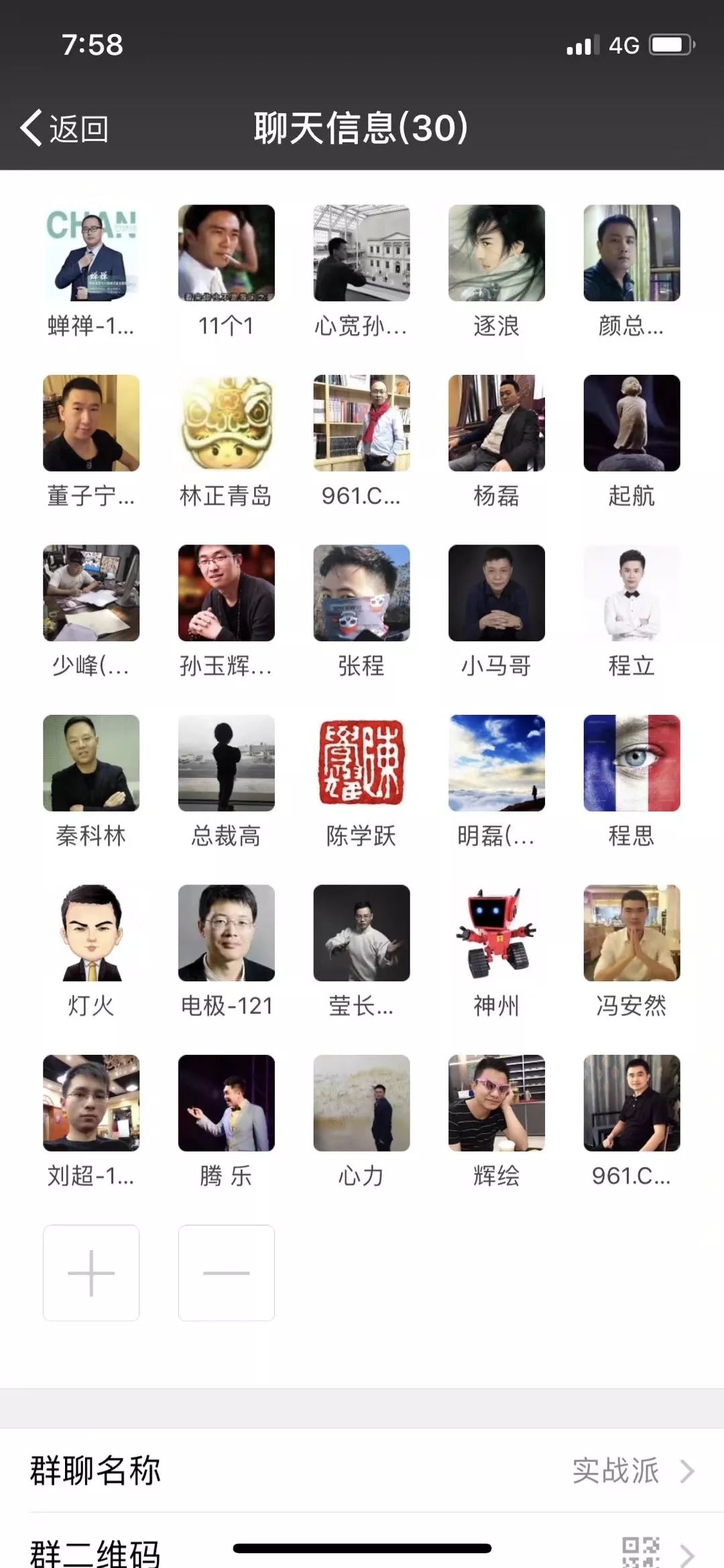This screenshot has height=1568, width=724.
Task: Open member 陈学跃 with red seal avatar
Action: 361,763
